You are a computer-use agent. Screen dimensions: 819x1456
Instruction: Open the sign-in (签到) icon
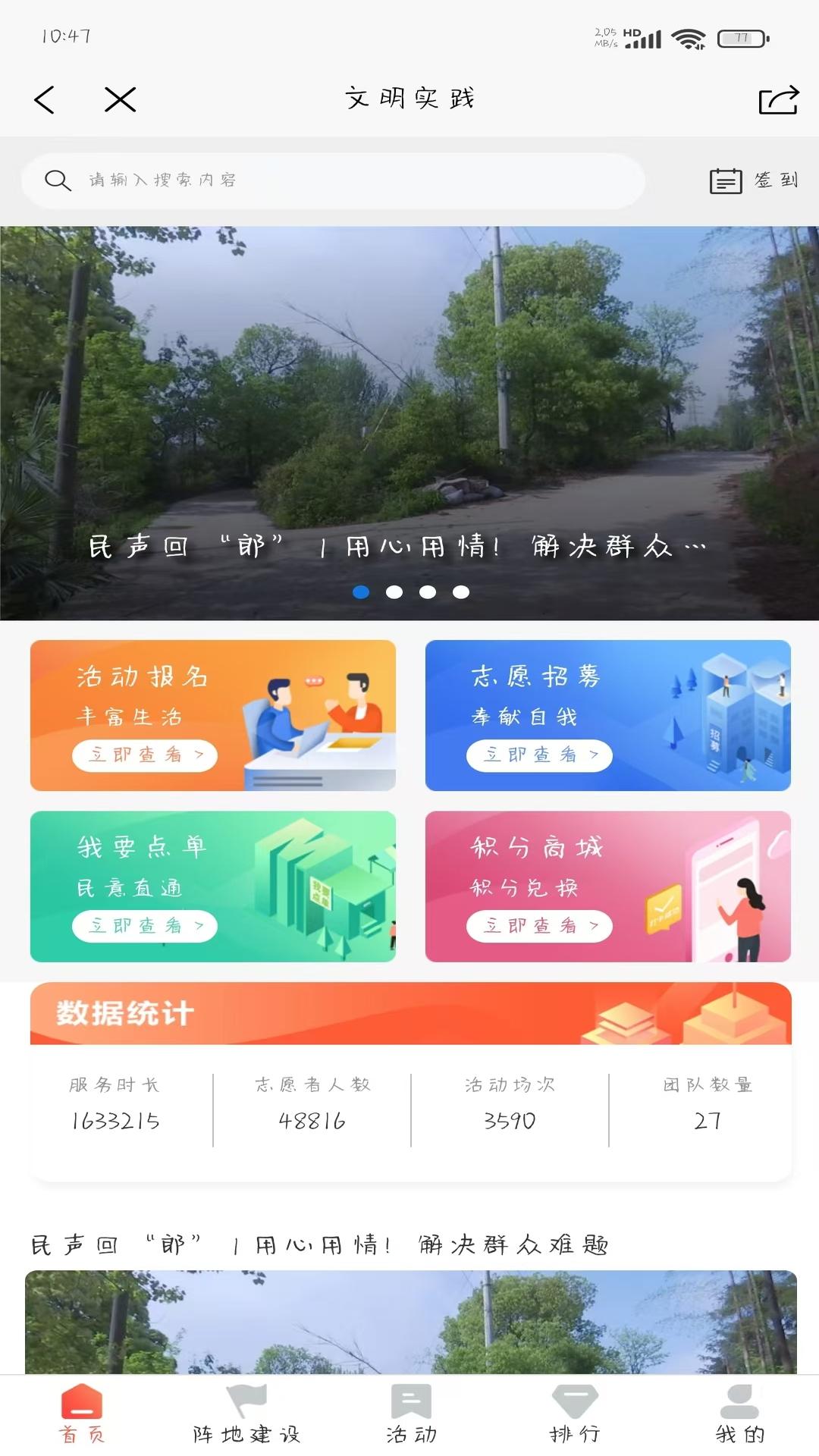tap(725, 180)
